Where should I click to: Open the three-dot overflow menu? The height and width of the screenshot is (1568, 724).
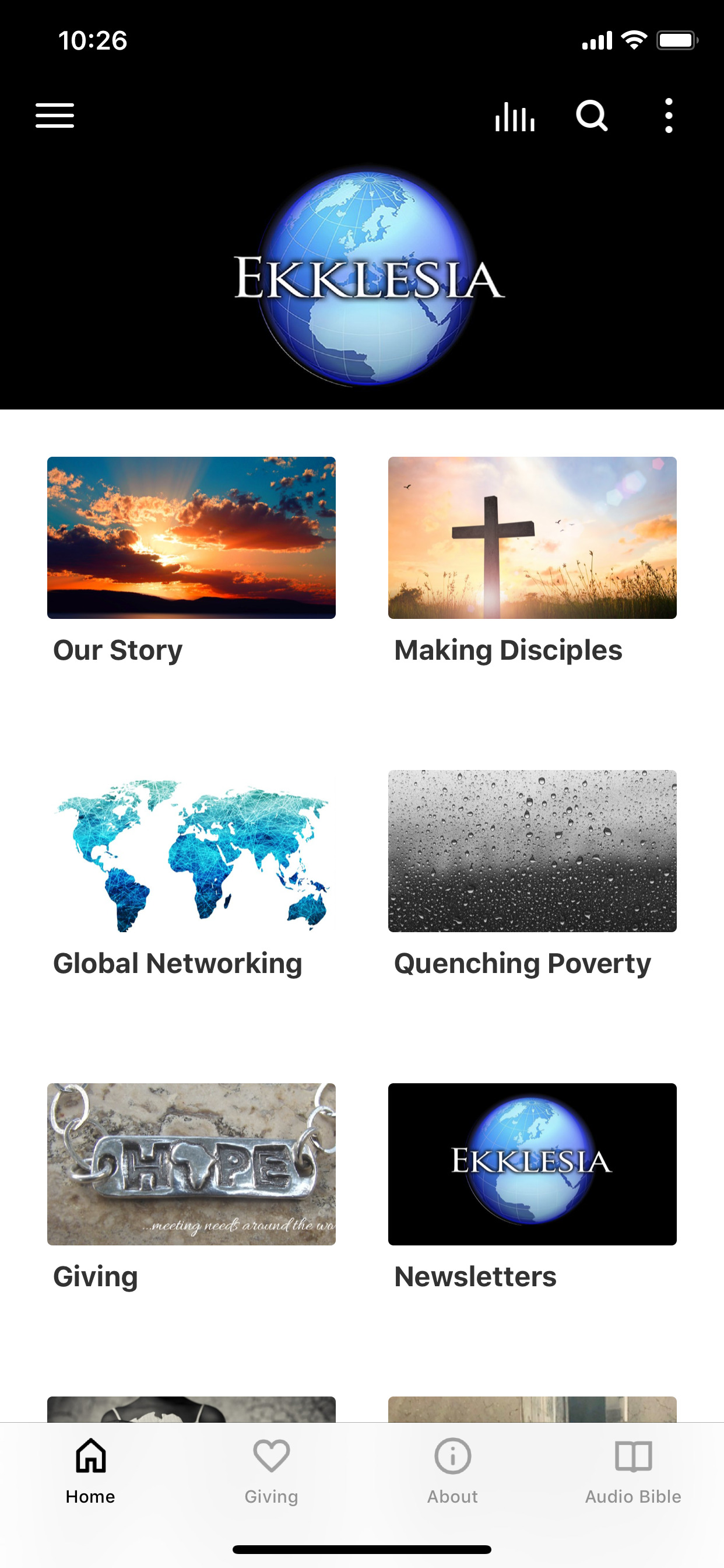click(x=668, y=116)
